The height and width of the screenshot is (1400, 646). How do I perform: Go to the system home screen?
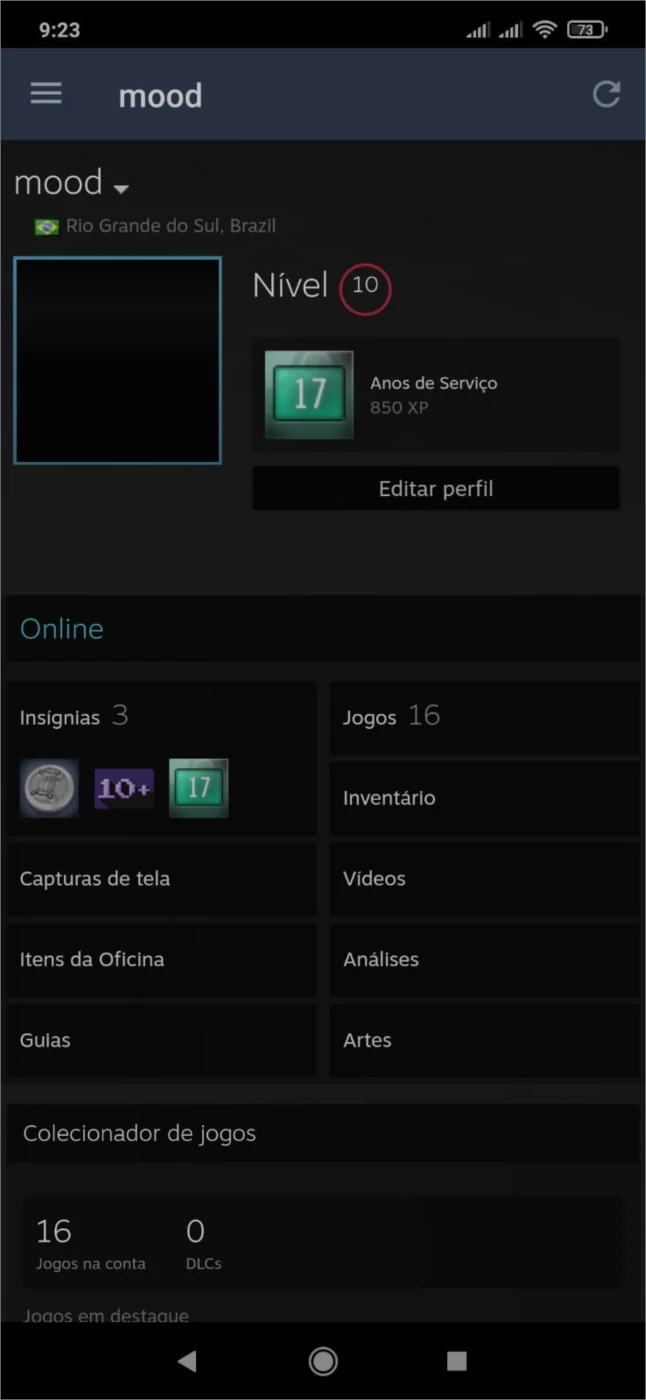(x=323, y=1360)
